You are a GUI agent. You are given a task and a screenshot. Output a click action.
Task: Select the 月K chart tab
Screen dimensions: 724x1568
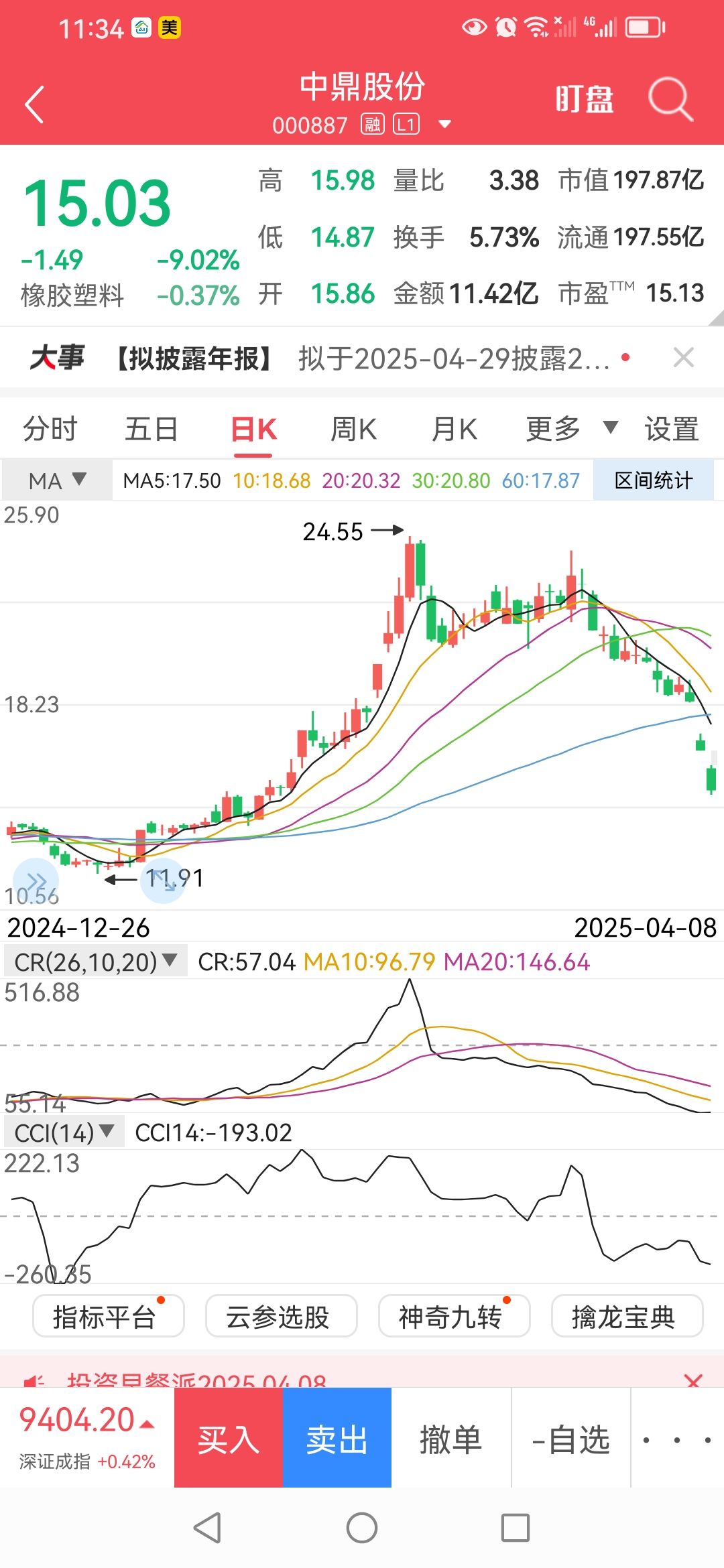coord(455,429)
